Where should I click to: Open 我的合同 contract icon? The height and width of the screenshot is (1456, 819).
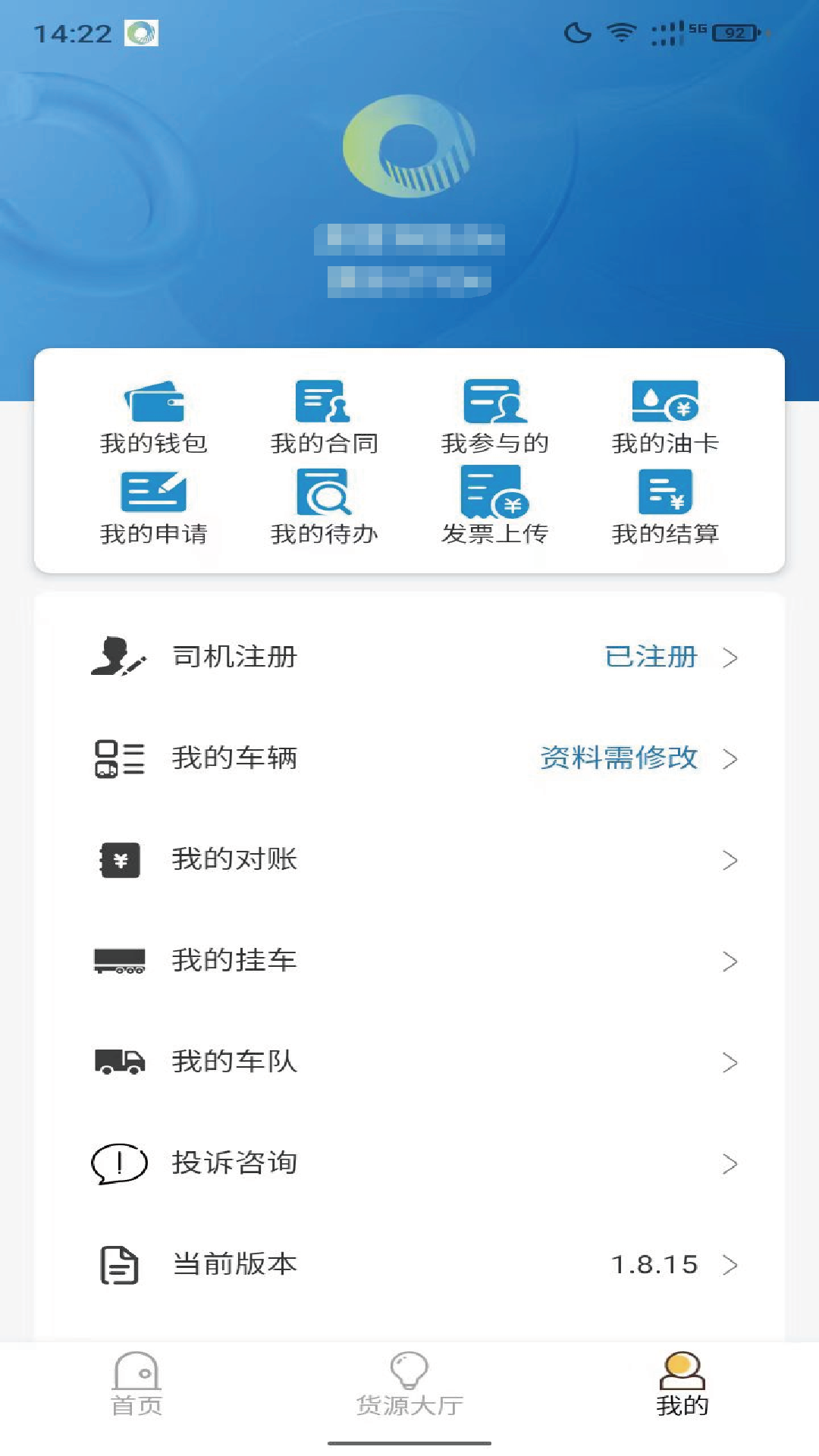point(324,403)
